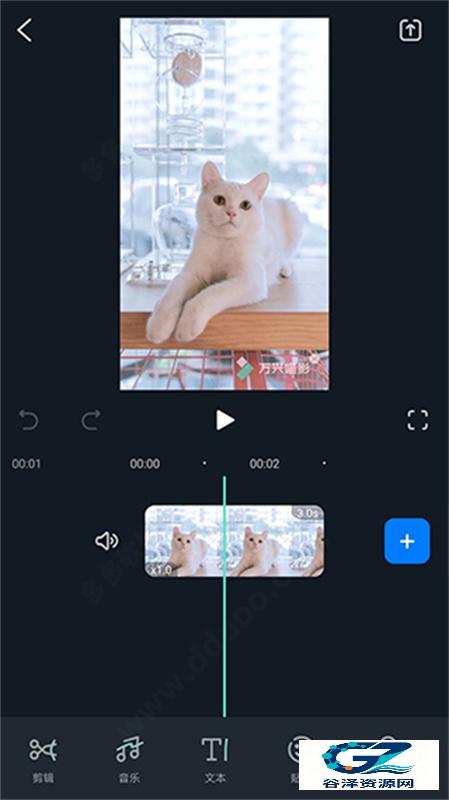
Task: Go back using the top-left arrow
Action: (x=24, y=30)
